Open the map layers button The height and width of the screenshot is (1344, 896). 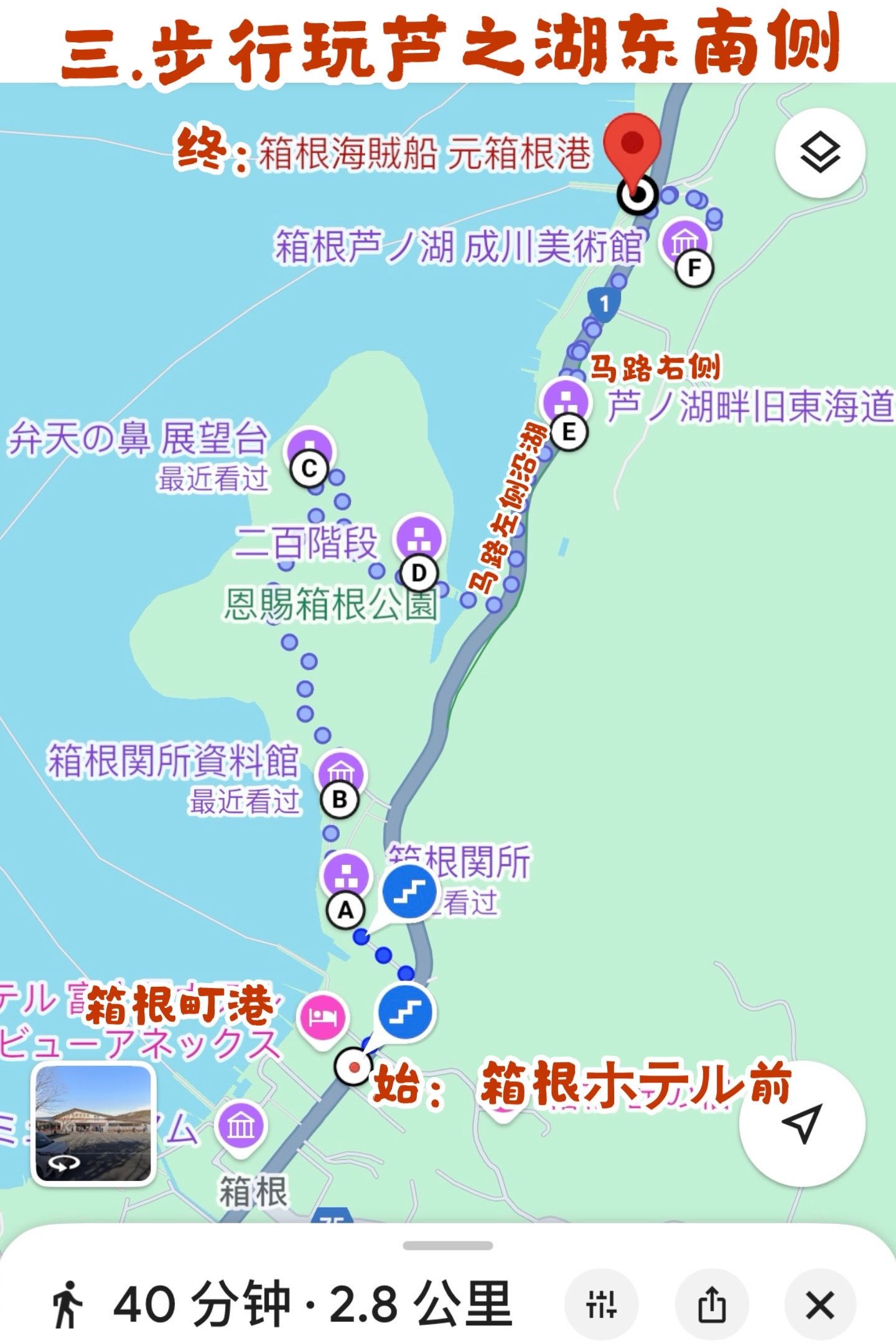[x=819, y=153]
